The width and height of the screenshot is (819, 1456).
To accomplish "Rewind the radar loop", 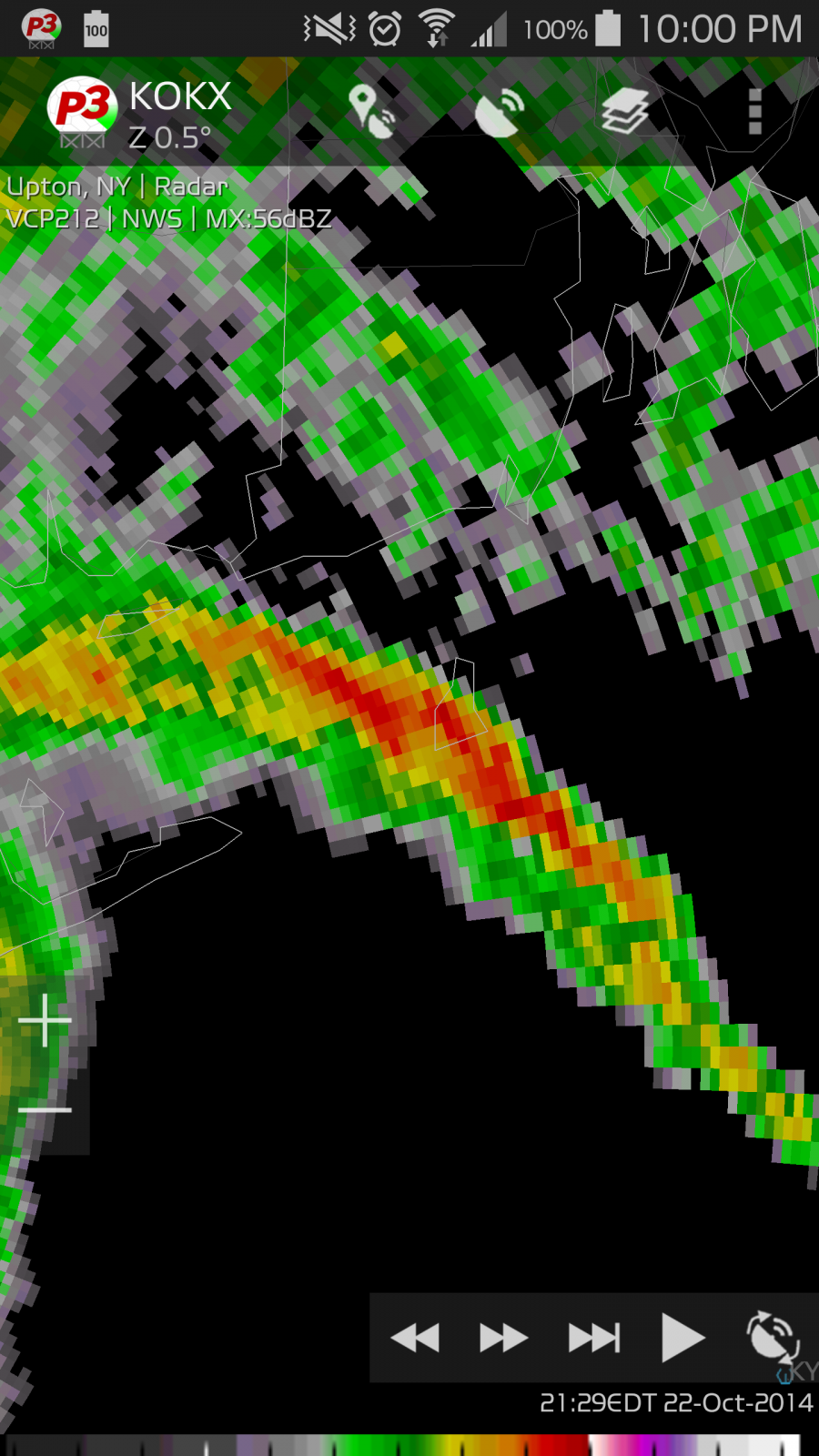I will 415,1338.
